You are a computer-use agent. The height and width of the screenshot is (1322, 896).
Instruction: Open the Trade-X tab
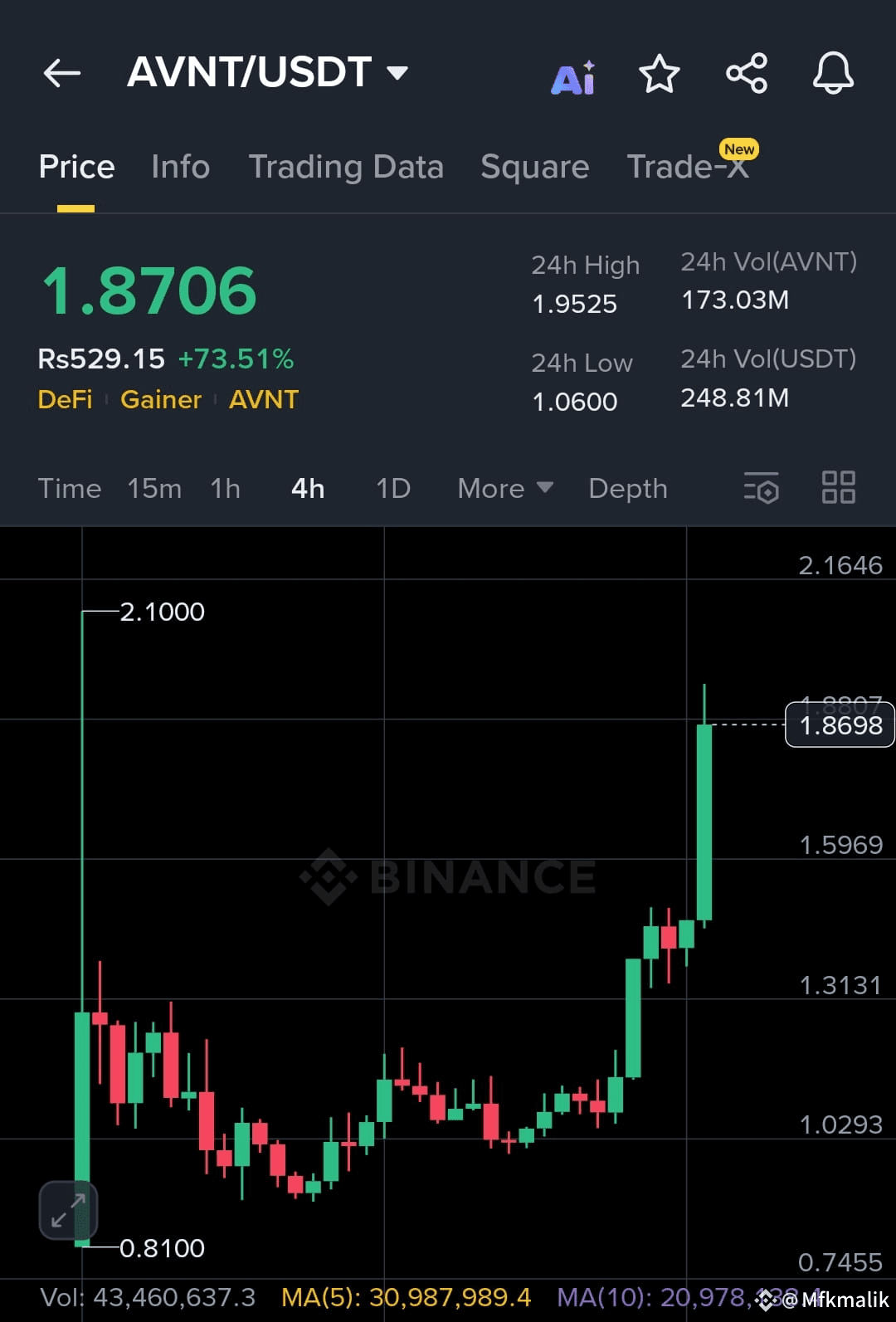688,166
